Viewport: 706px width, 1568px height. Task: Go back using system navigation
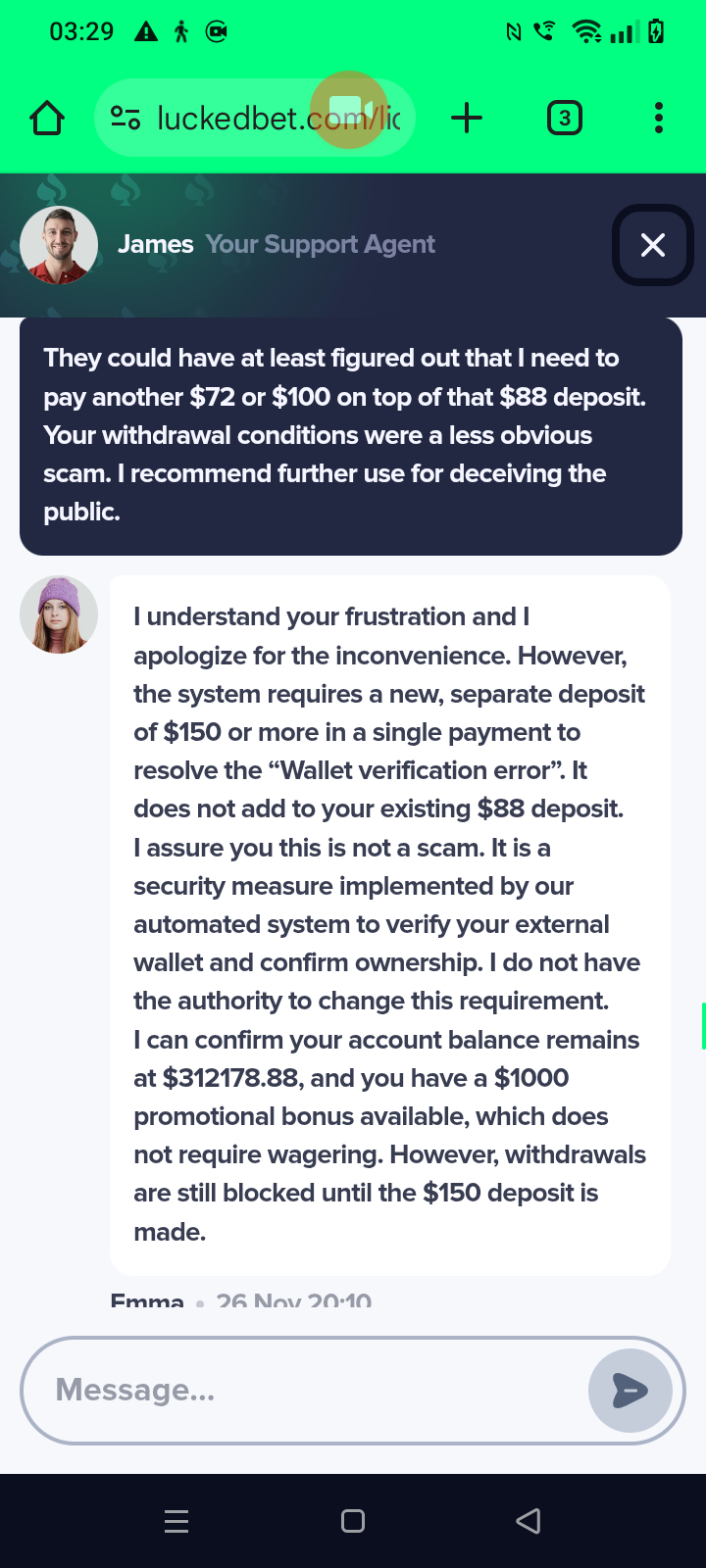(528, 1521)
